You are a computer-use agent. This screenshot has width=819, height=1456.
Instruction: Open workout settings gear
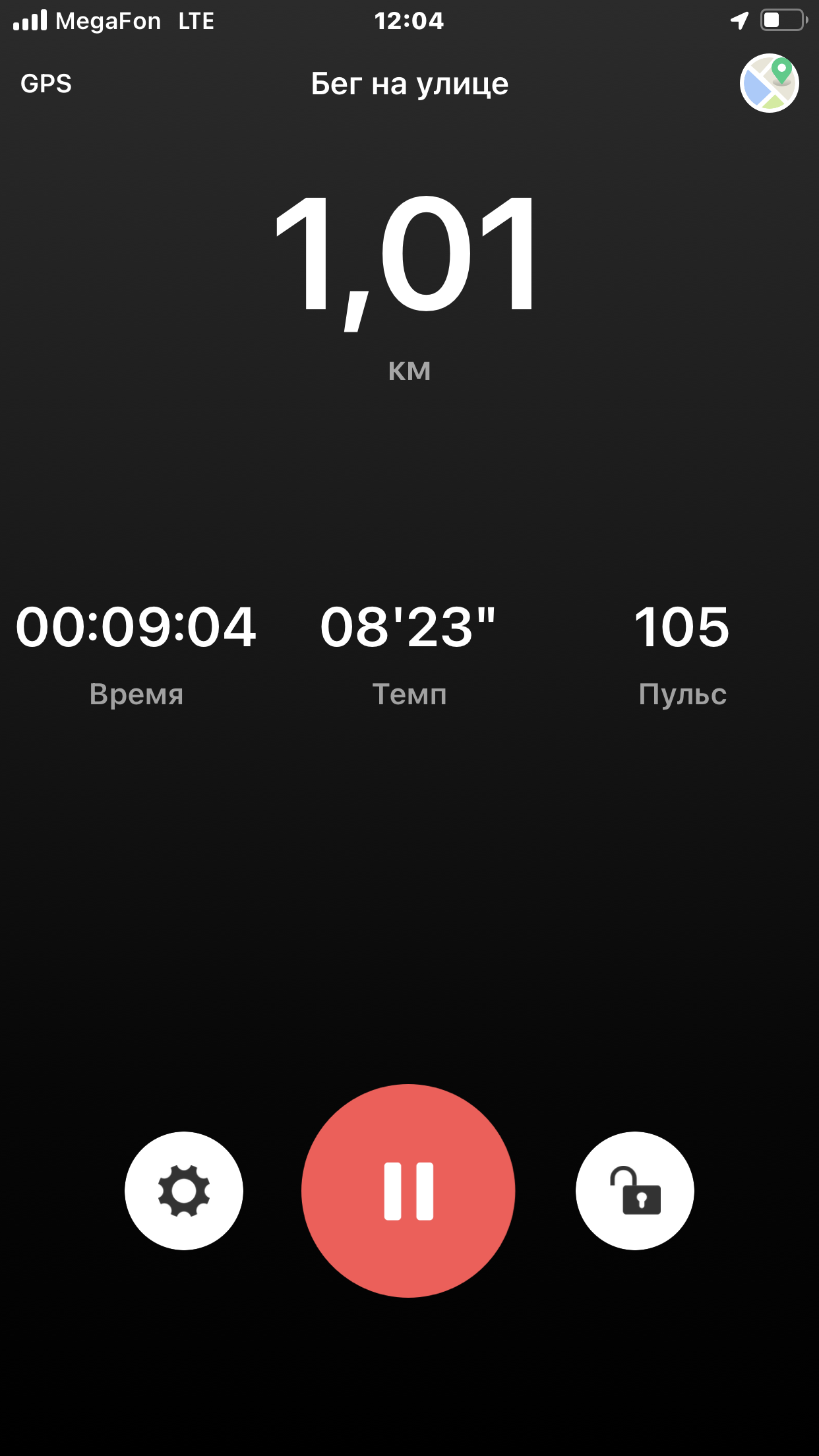click(184, 1191)
